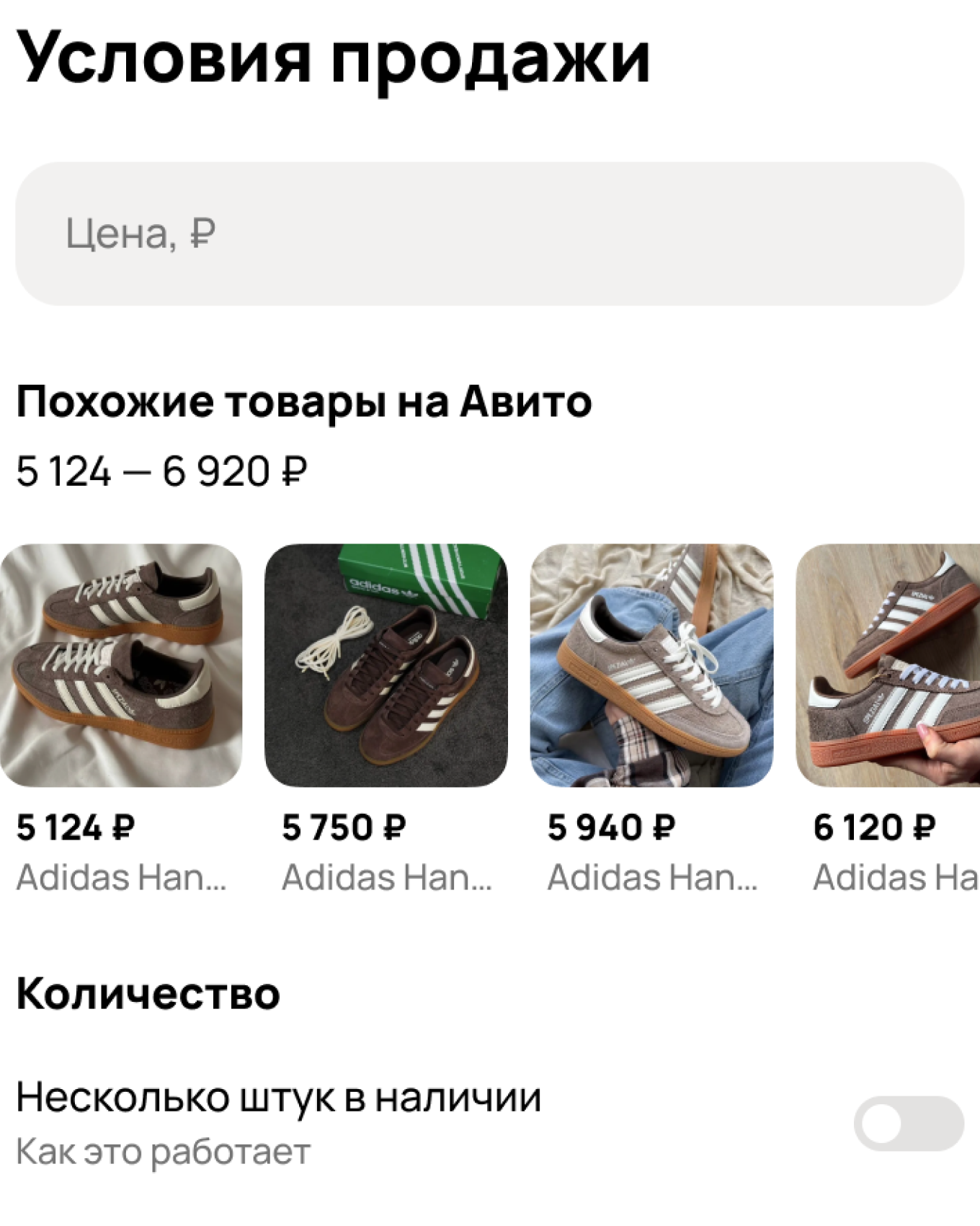Click the Цена price input field
The image size is (980, 1226).
pyautogui.click(x=490, y=234)
